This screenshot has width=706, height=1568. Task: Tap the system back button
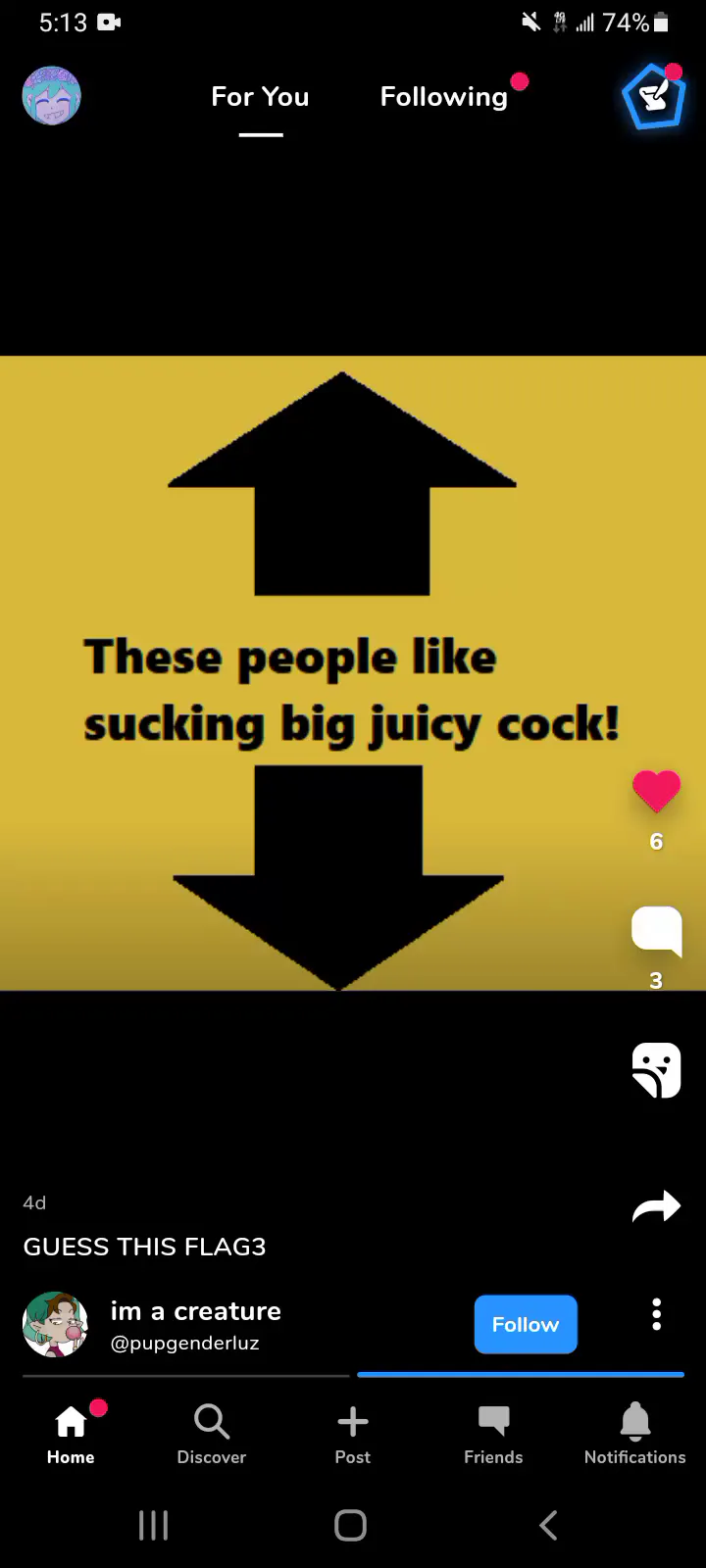tap(549, 1525)
